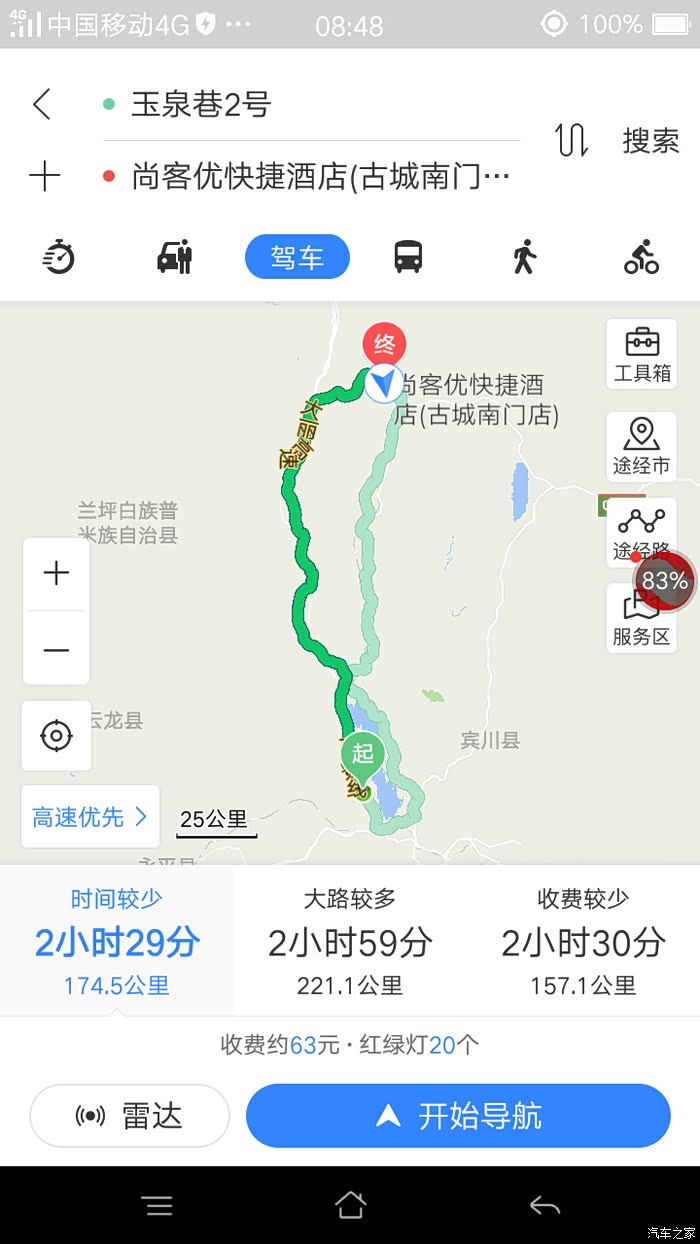Zoom in on the map
This screenshot has width=700, height=1244.
(x=56, y=573)
